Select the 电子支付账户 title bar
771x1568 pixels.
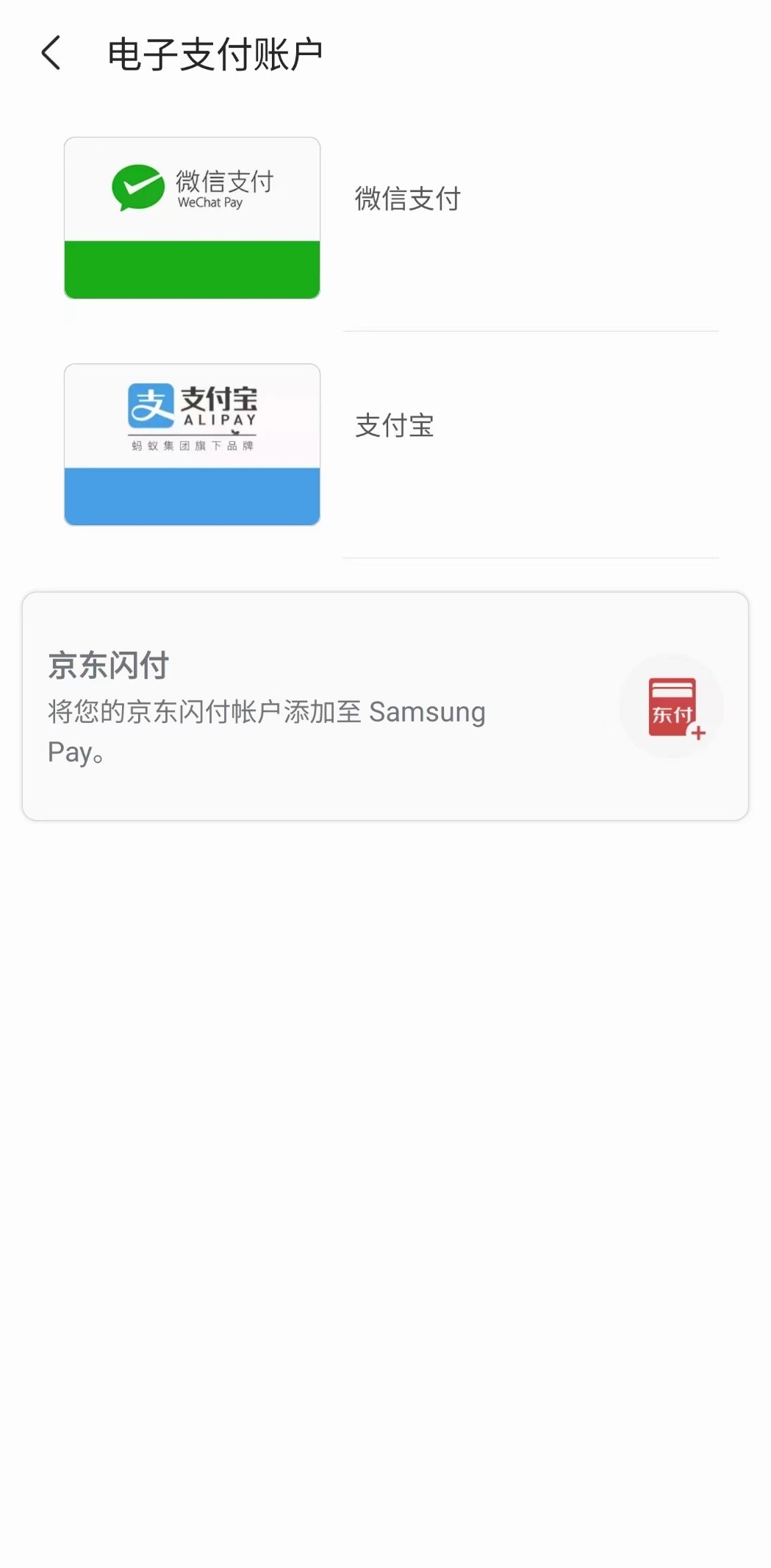217,53
